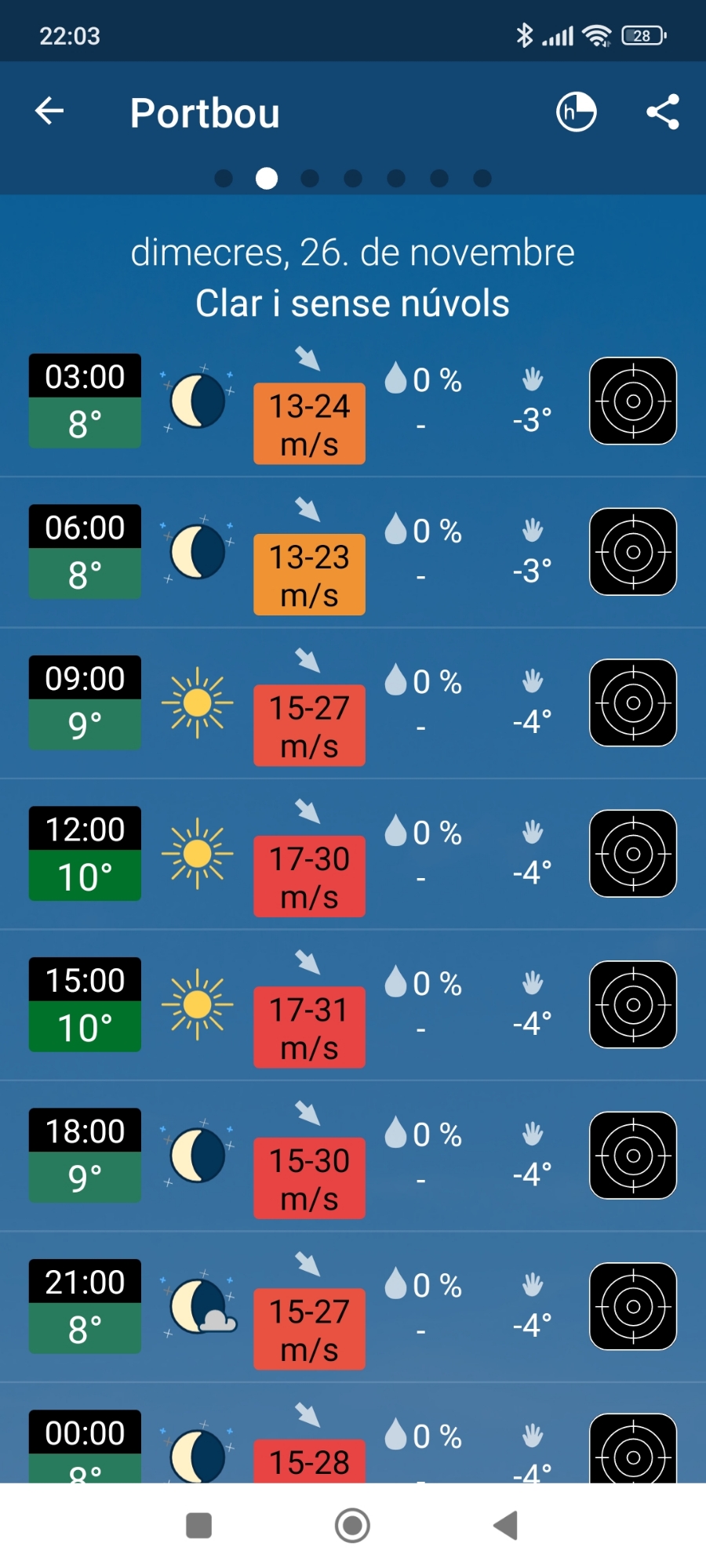Viewport: 706px width, 1568px height.
Task: Open the target icon for 03:00
Action: (x=633, y=401)
